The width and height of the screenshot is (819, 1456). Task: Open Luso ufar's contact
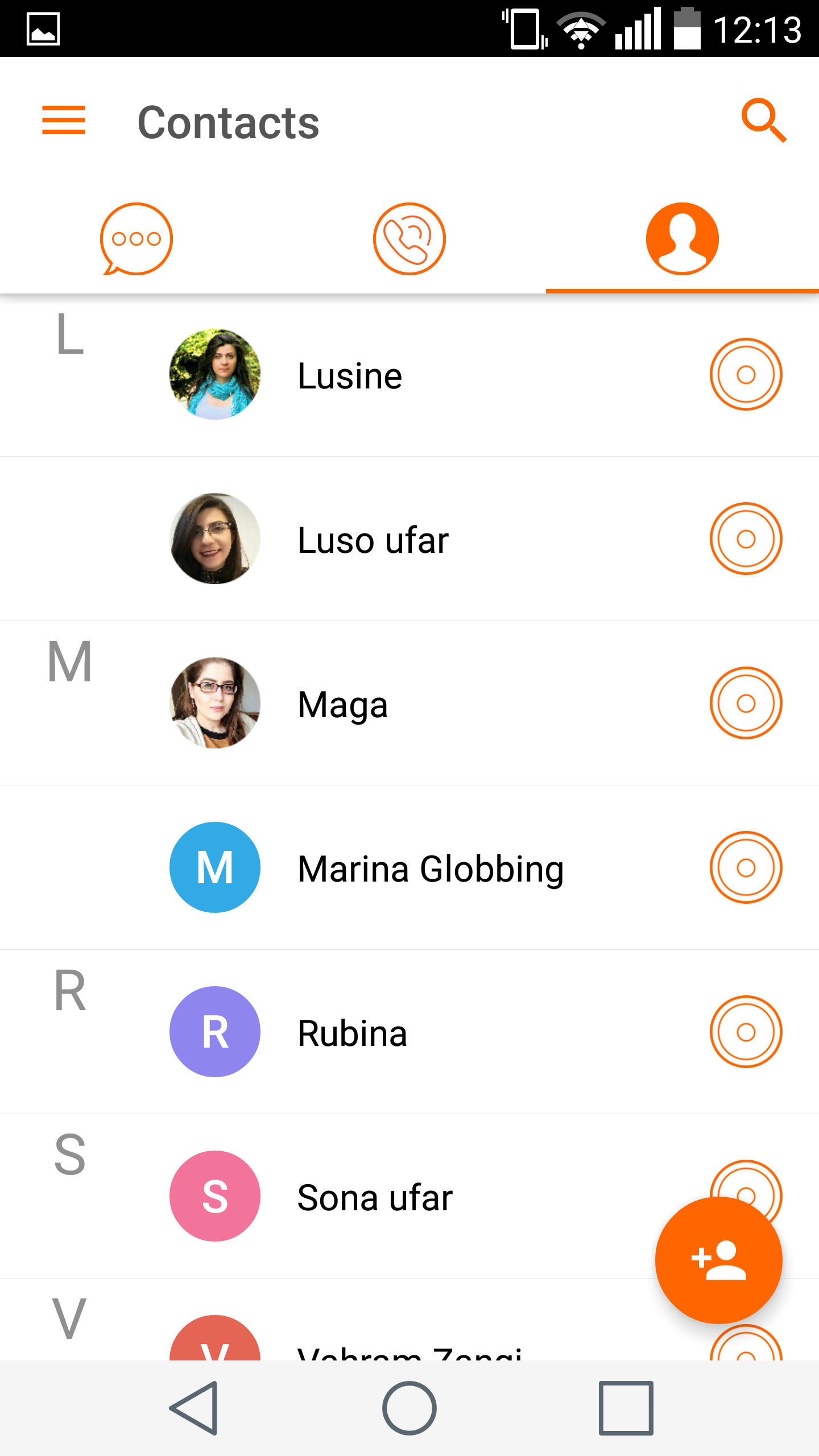point(409,539)
